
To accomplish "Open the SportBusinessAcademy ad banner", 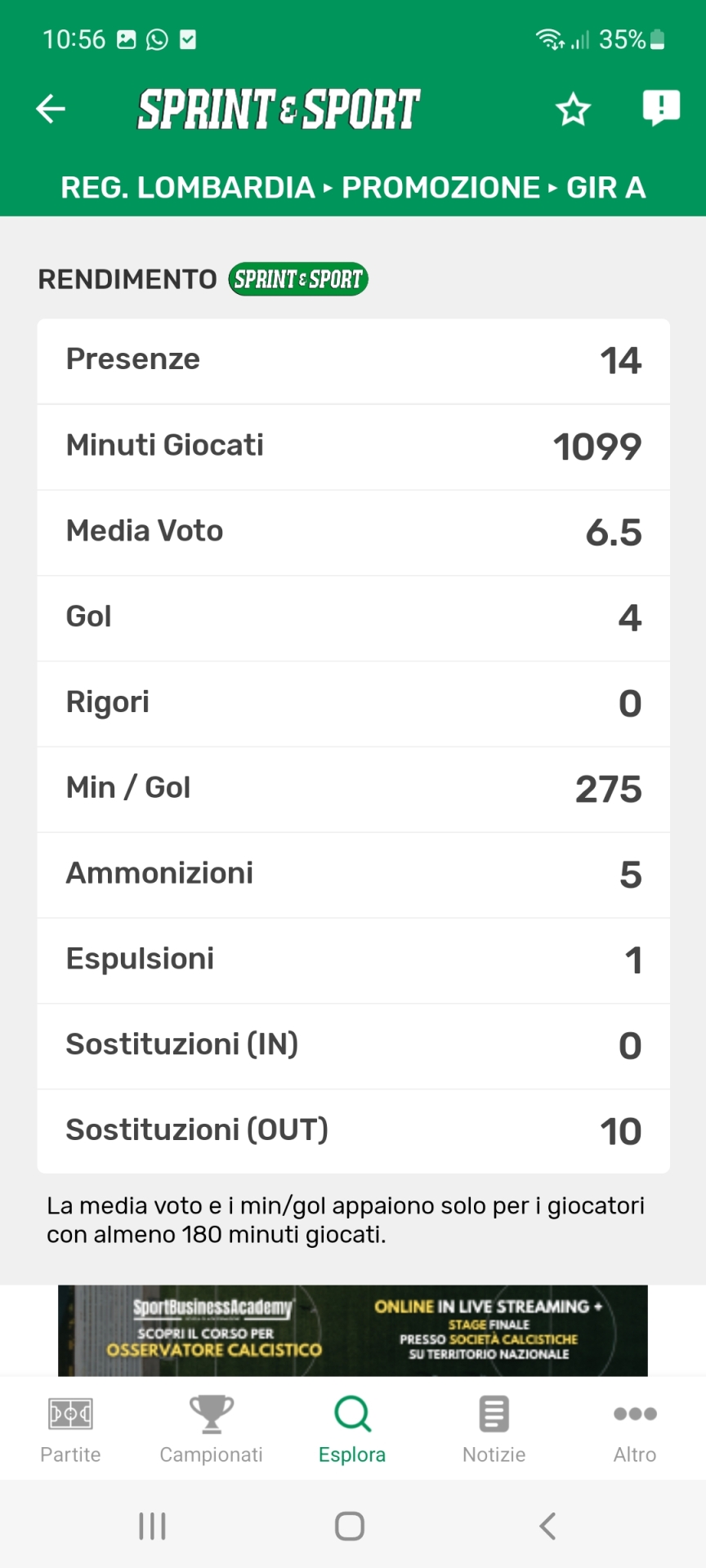I will tap(353, 1330).
